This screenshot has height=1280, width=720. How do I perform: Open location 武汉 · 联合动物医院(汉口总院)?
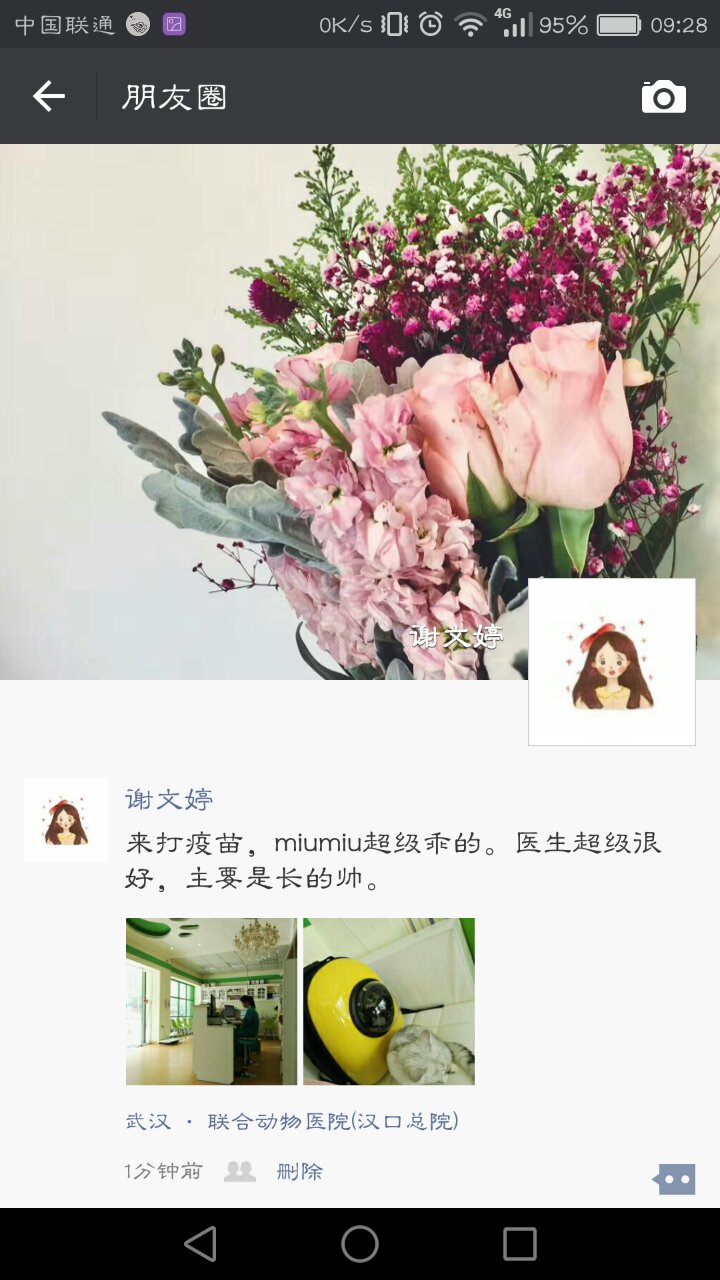tap(292, 1121)
